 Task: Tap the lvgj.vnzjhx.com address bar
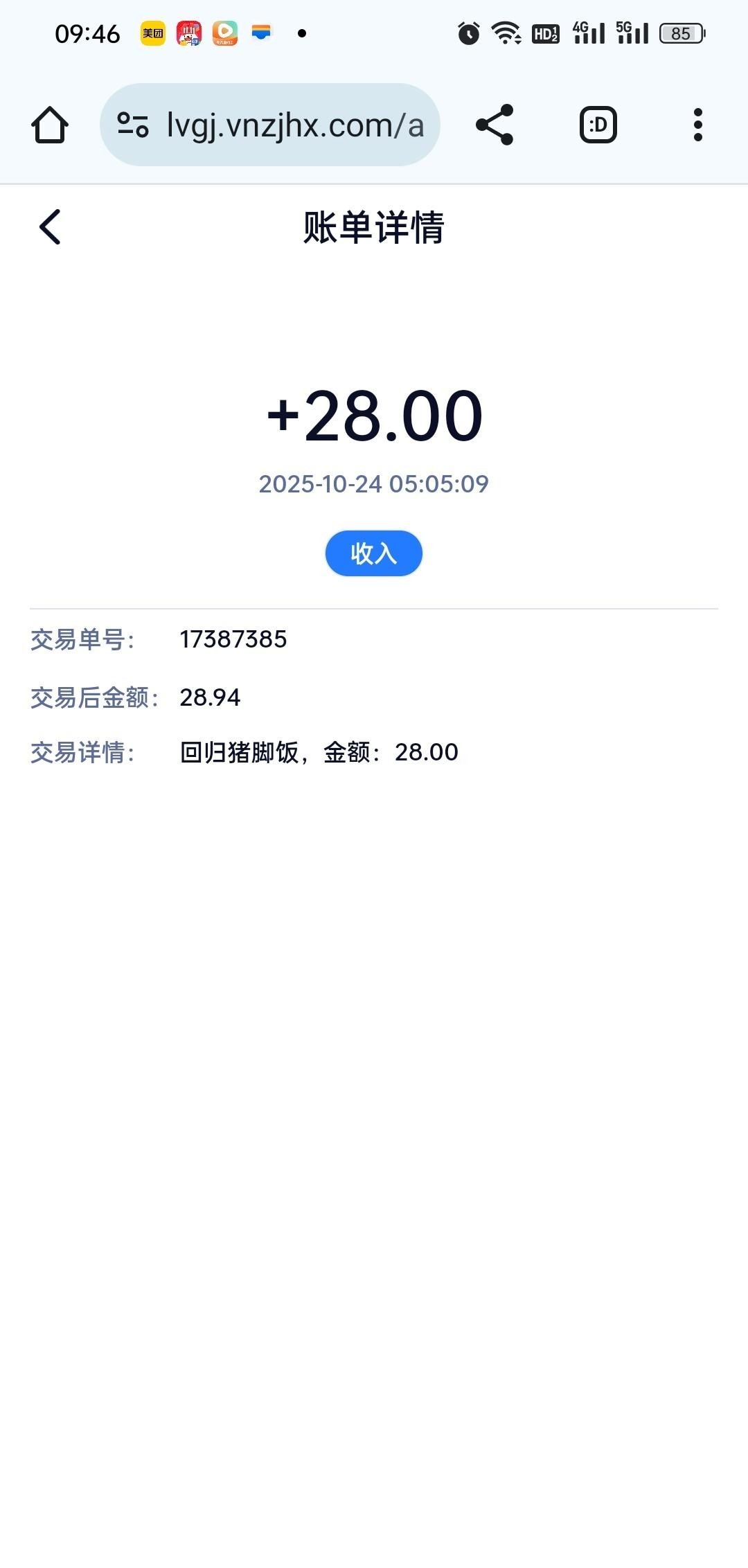click(x=294, y=125)
